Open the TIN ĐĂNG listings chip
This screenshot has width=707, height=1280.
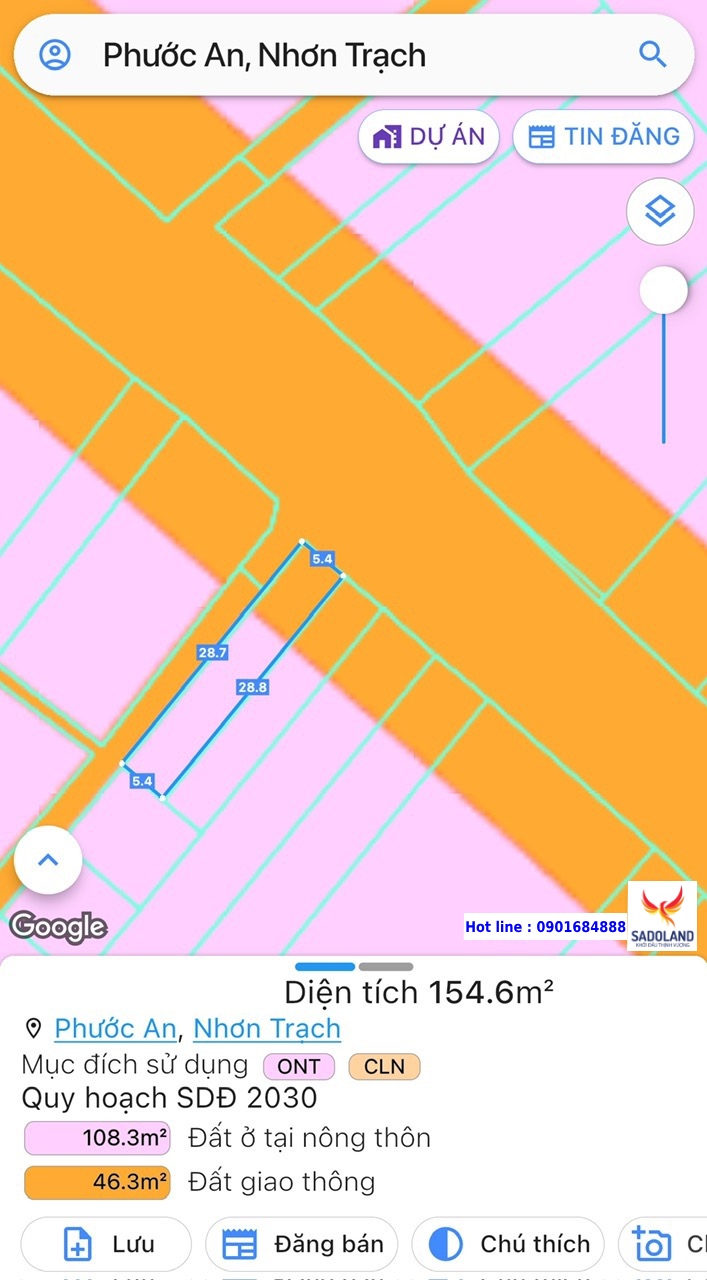click(x=604, y=137)
